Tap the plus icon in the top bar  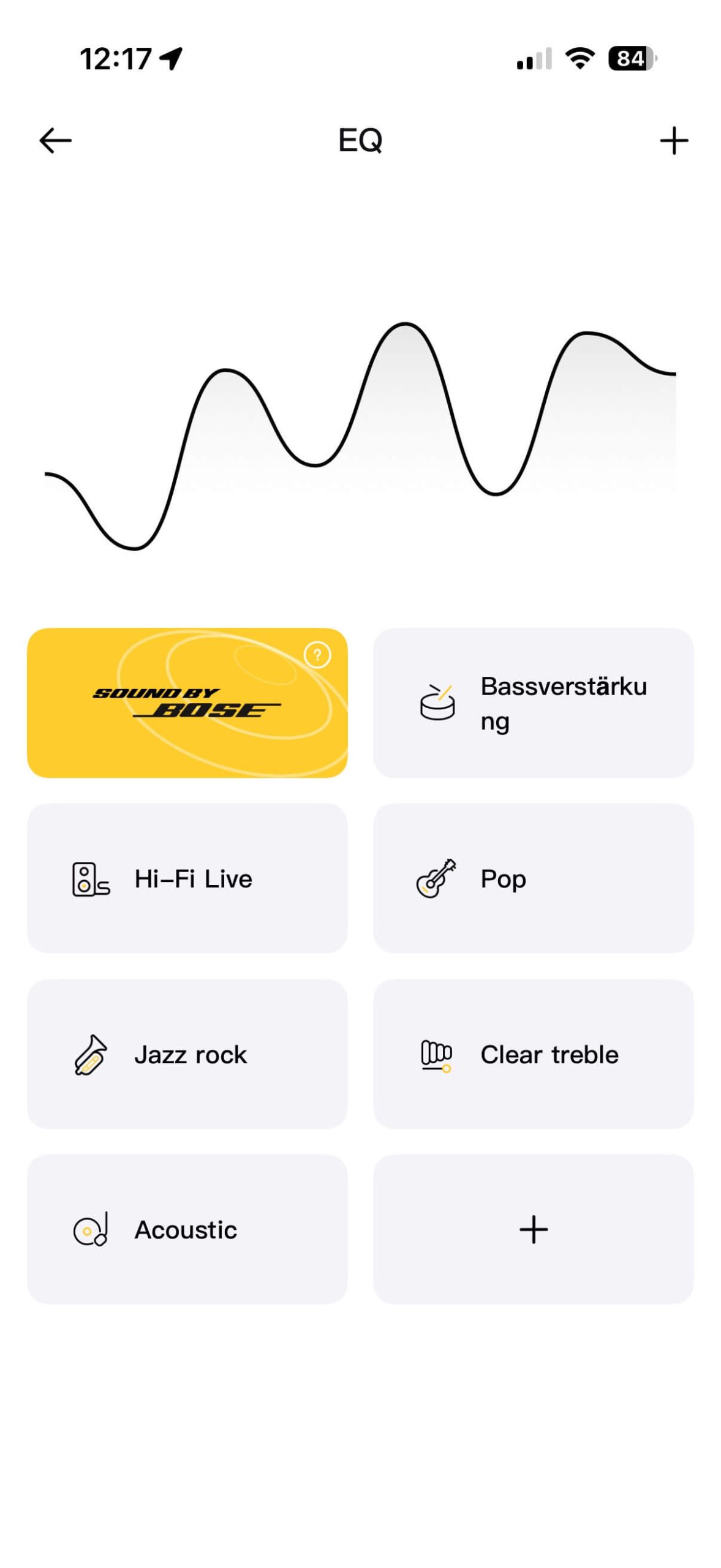[x=673, y=140]
